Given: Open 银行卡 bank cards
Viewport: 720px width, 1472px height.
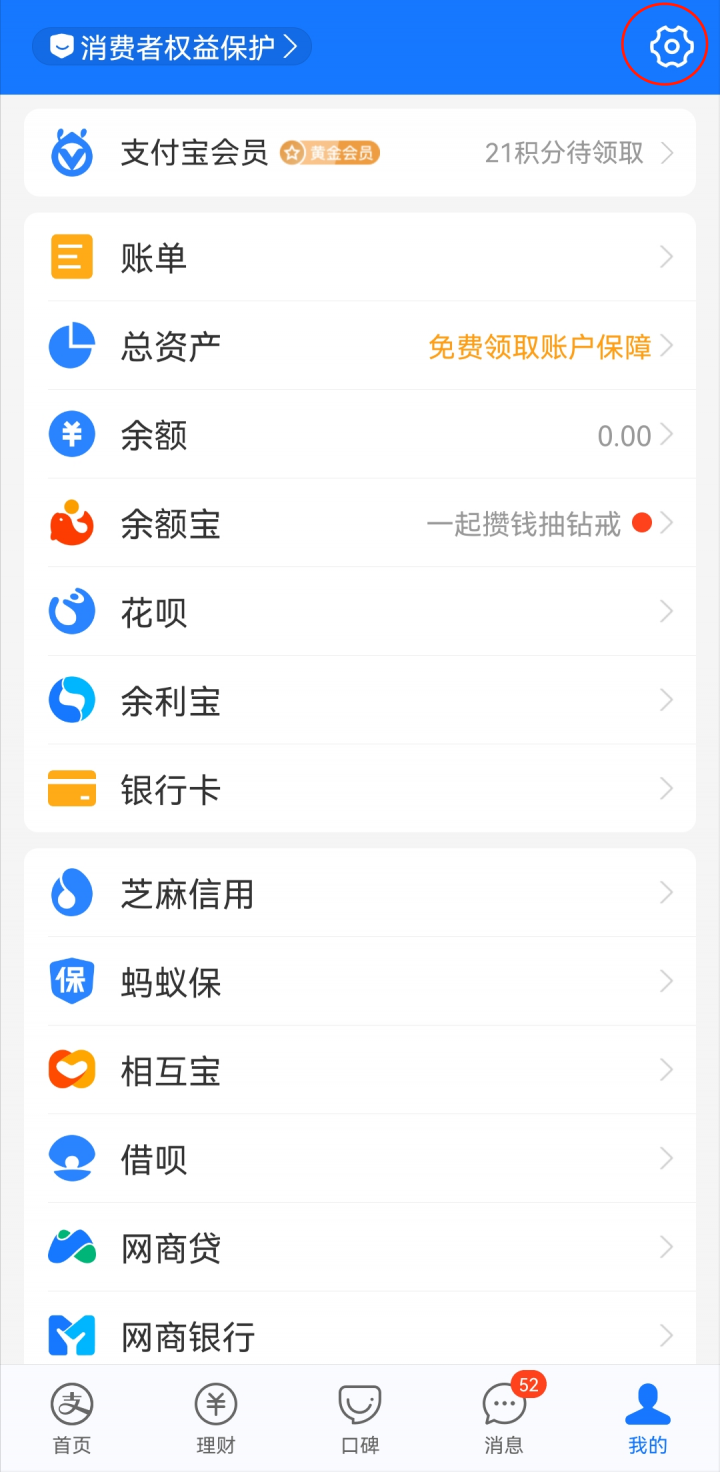Looking at the screenshot, I should [360, 790].
